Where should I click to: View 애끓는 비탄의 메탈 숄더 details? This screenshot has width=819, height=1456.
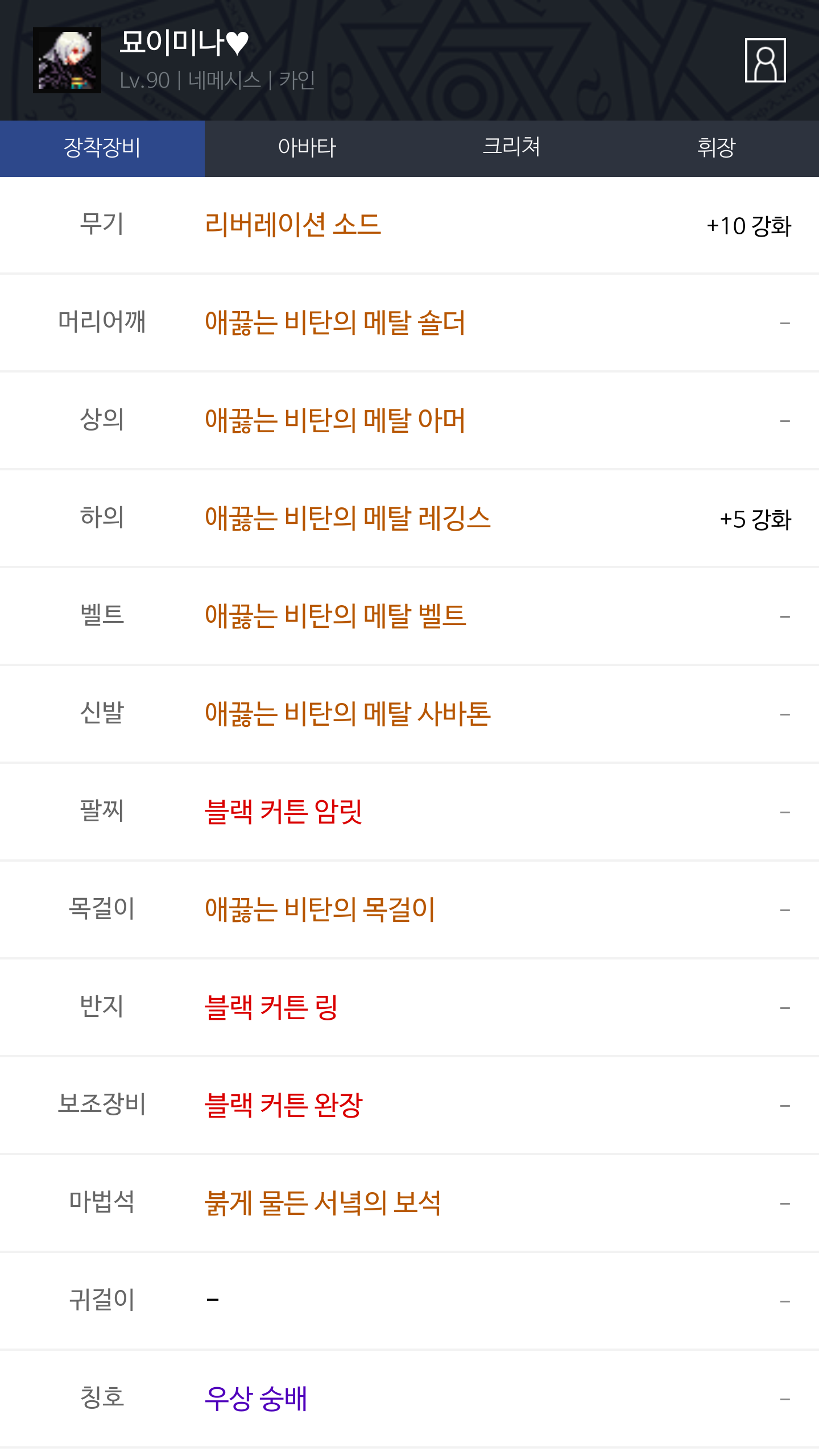pyautogui.click(x=335, y=322)
